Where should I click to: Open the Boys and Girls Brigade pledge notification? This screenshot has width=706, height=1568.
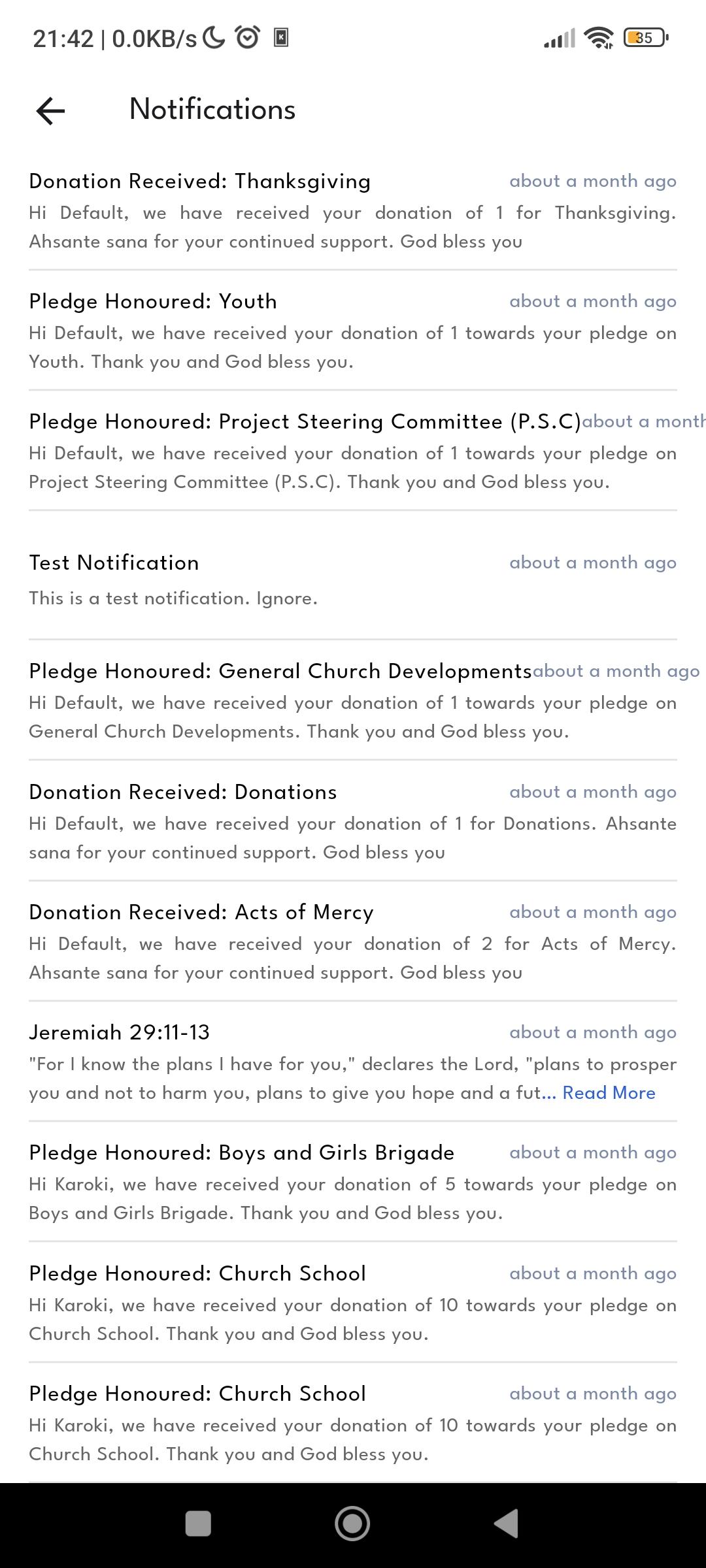(x=353, y=1182)
